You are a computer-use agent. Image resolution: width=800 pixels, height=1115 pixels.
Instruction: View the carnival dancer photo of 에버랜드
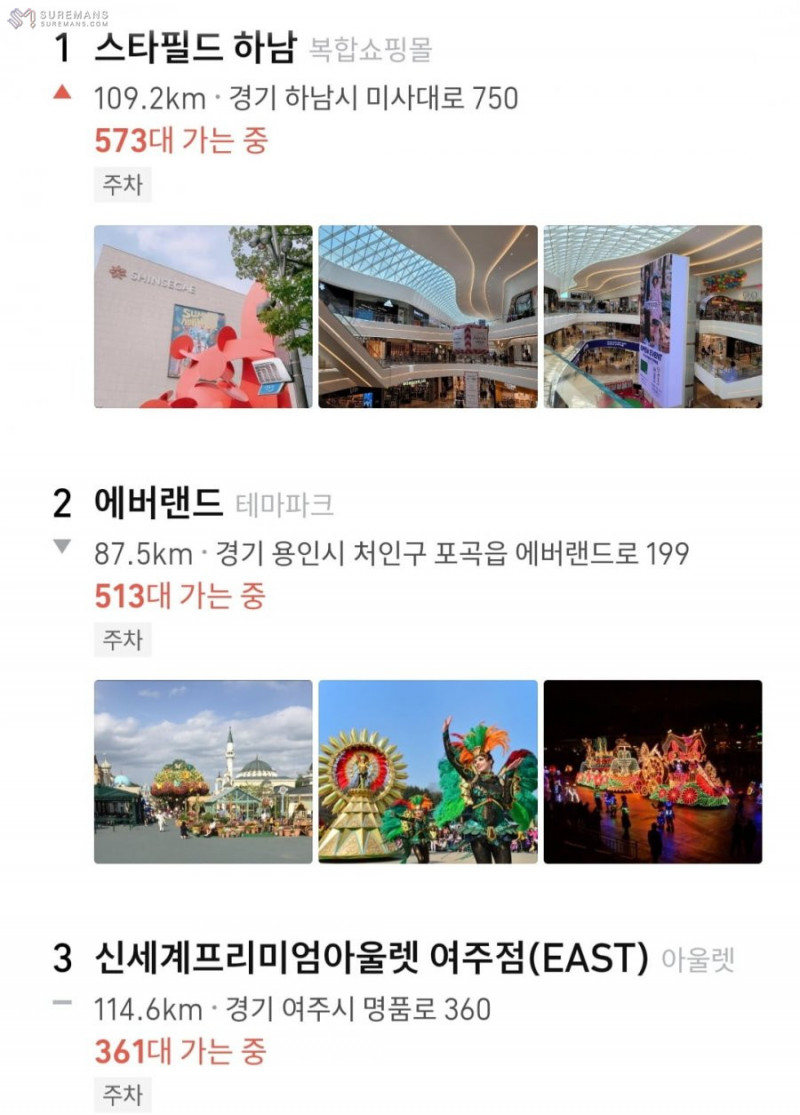[x=428, y=772]
